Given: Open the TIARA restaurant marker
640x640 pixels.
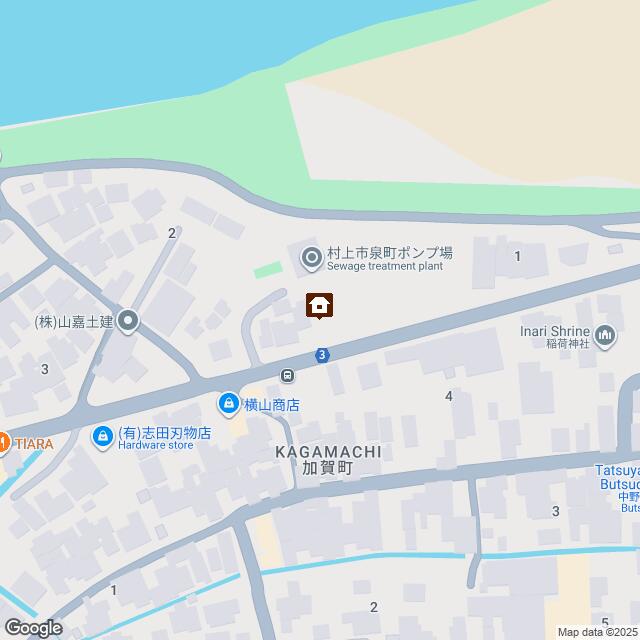Looking at the screenshot, I should click(3, 441).
